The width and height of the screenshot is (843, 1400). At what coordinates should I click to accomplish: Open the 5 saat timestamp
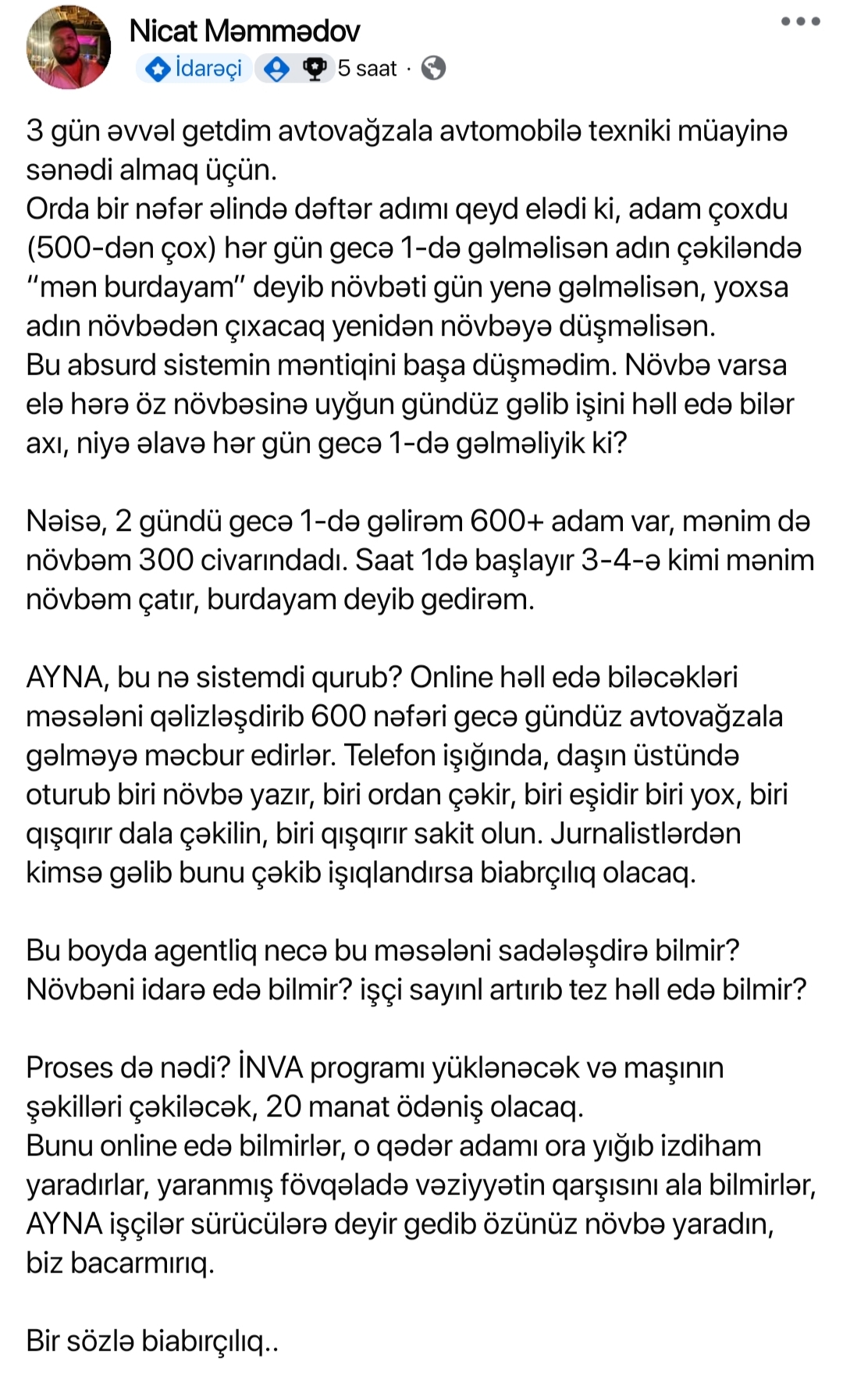[367, 69]
